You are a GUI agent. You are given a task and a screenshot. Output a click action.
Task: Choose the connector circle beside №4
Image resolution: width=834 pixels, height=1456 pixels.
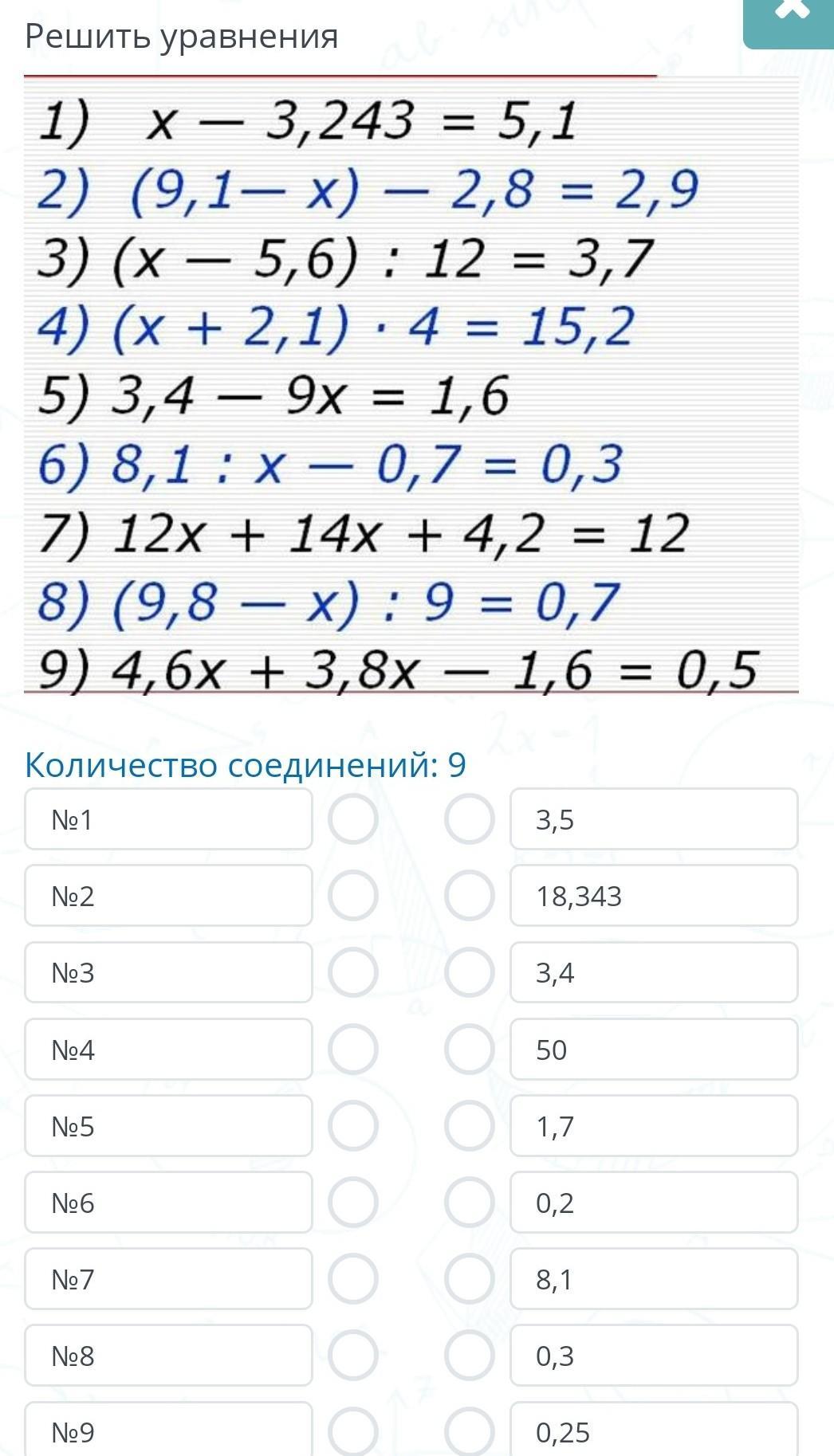click(x=353, y=1050)
